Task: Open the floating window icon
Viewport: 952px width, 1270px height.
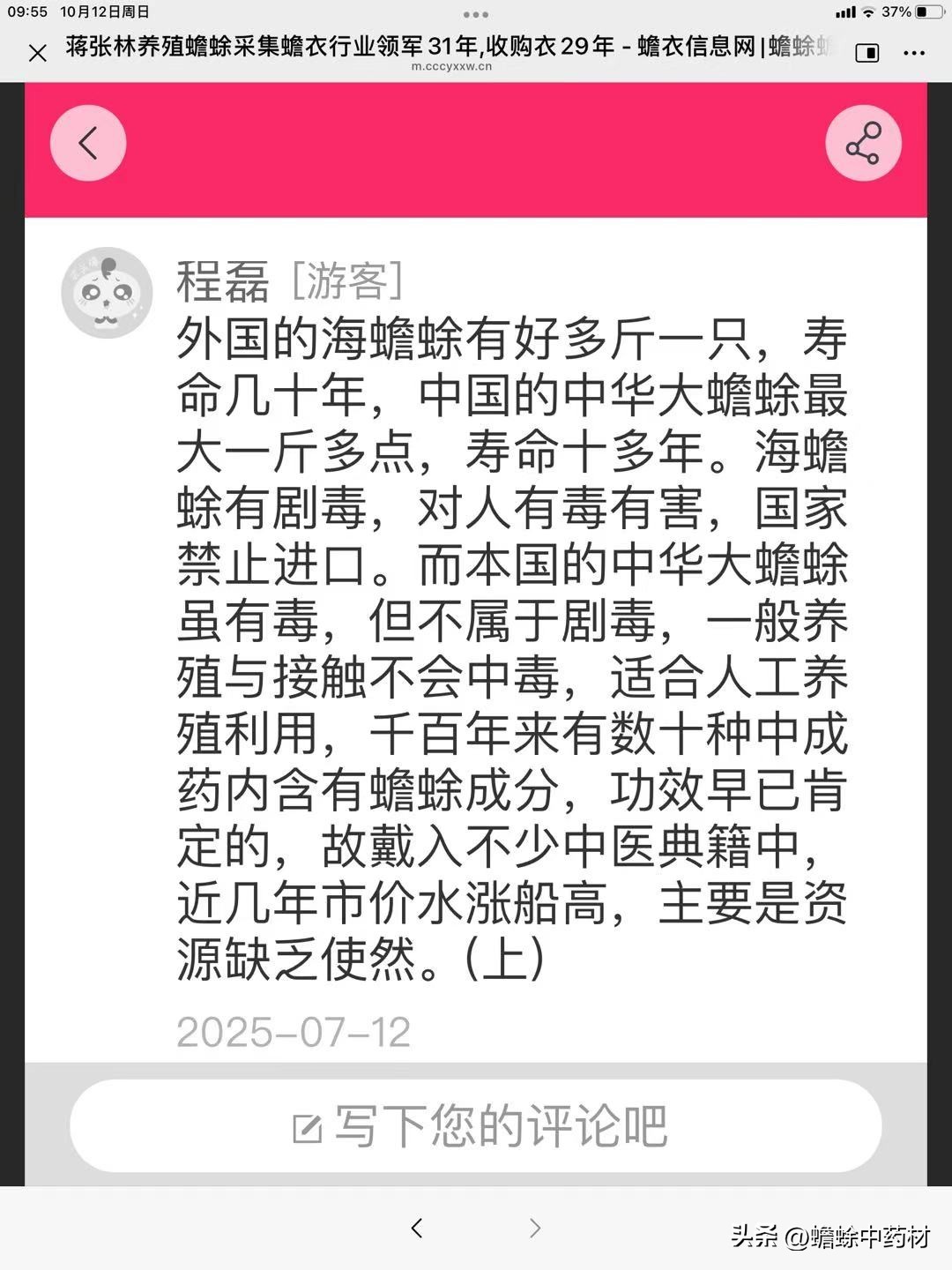Action: click(867, 54)
